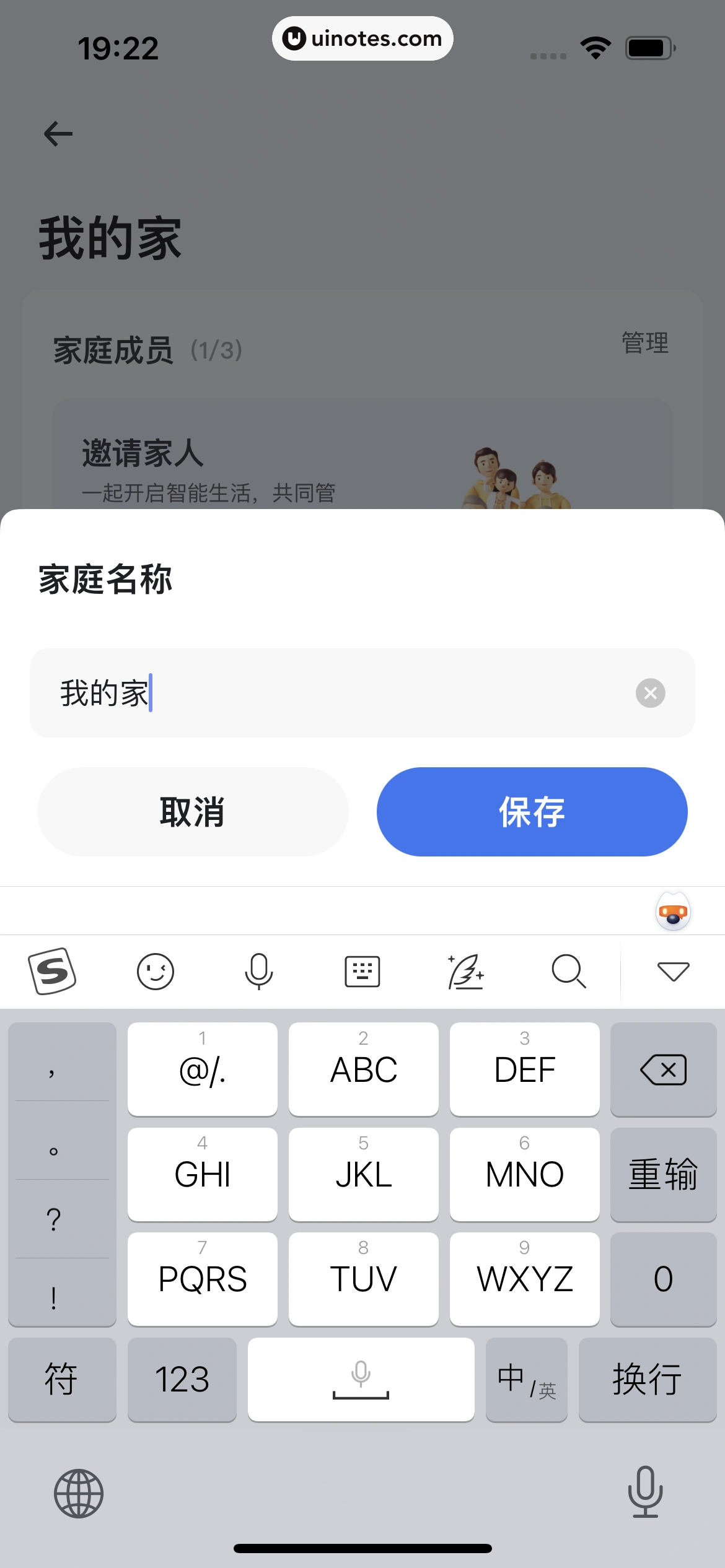The height and width of the screenshot is (1568, 725).
Task: Save the family name with 保存
Action: click(531, 812)
